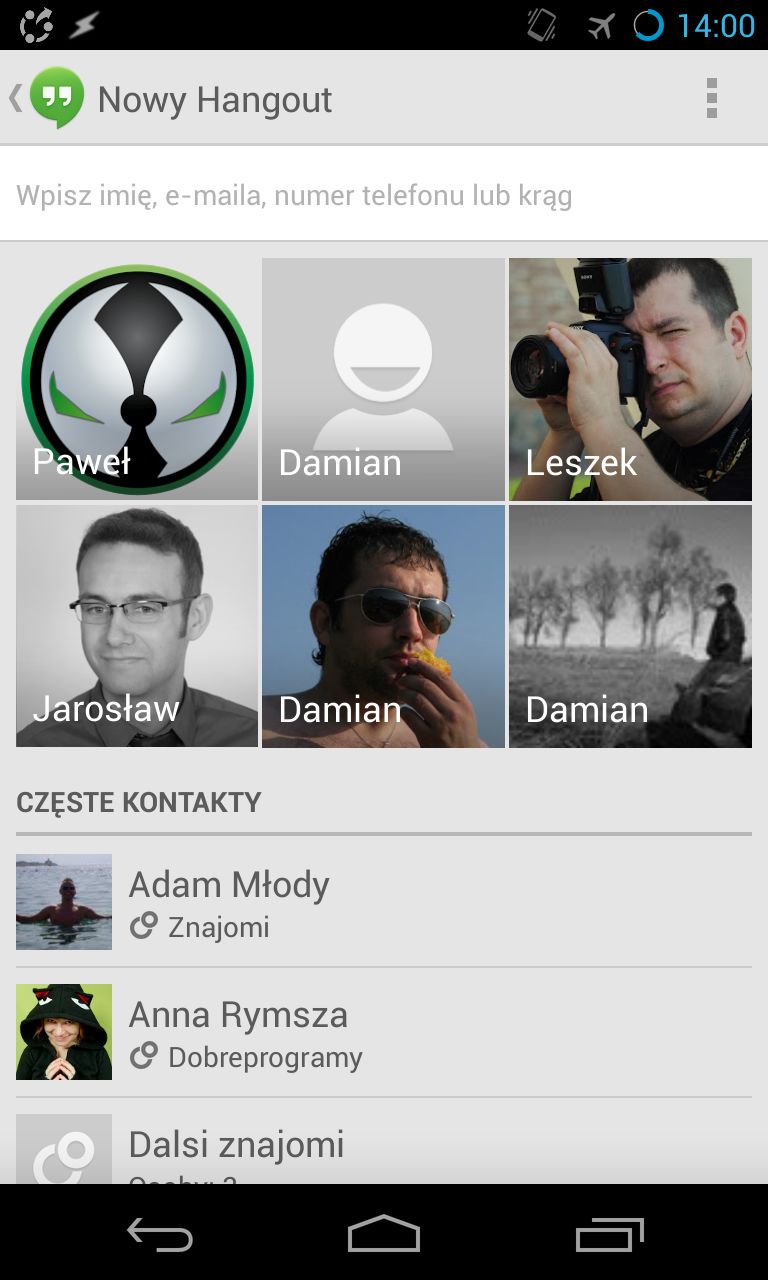
Task: Go to the home screen
Action: click(384, 1234)
